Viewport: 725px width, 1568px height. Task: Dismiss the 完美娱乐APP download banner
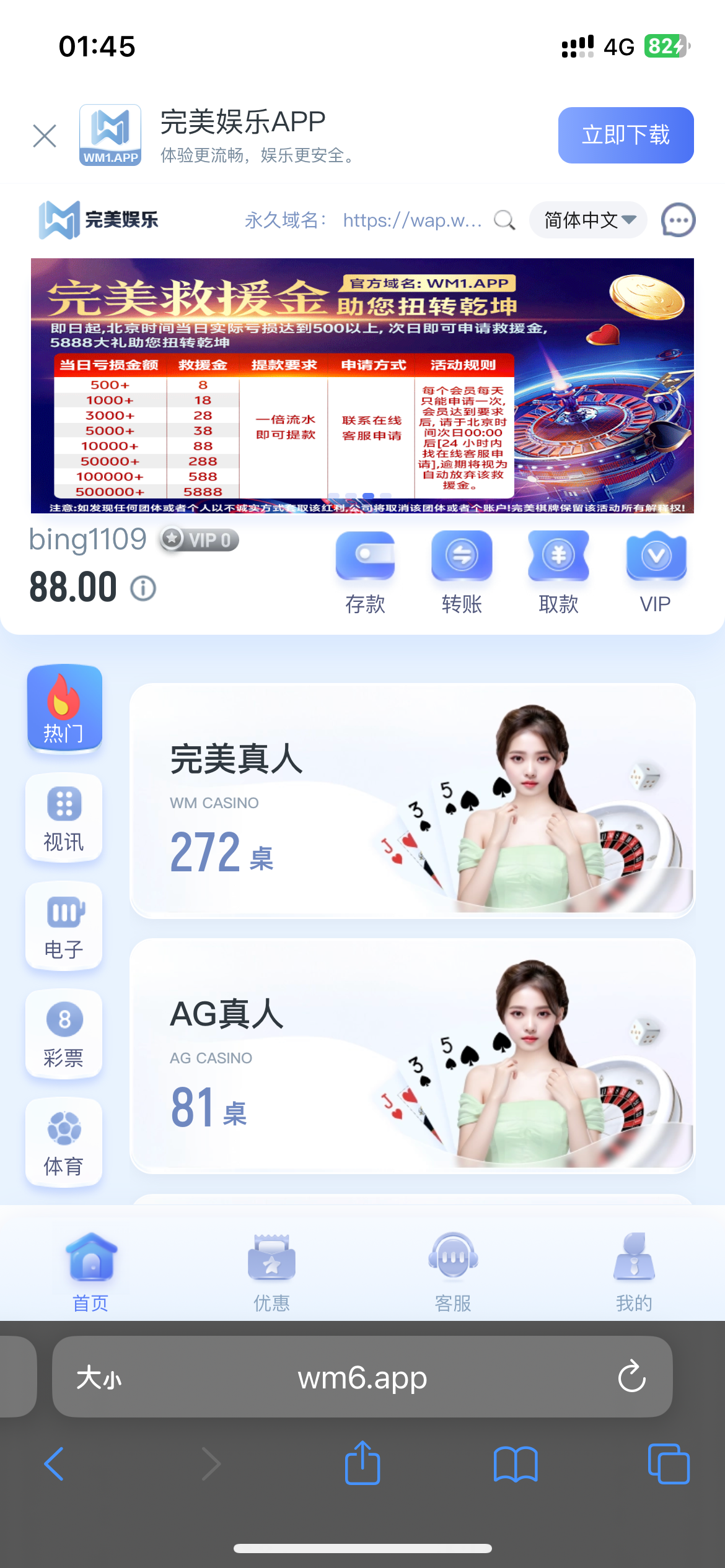45,136
